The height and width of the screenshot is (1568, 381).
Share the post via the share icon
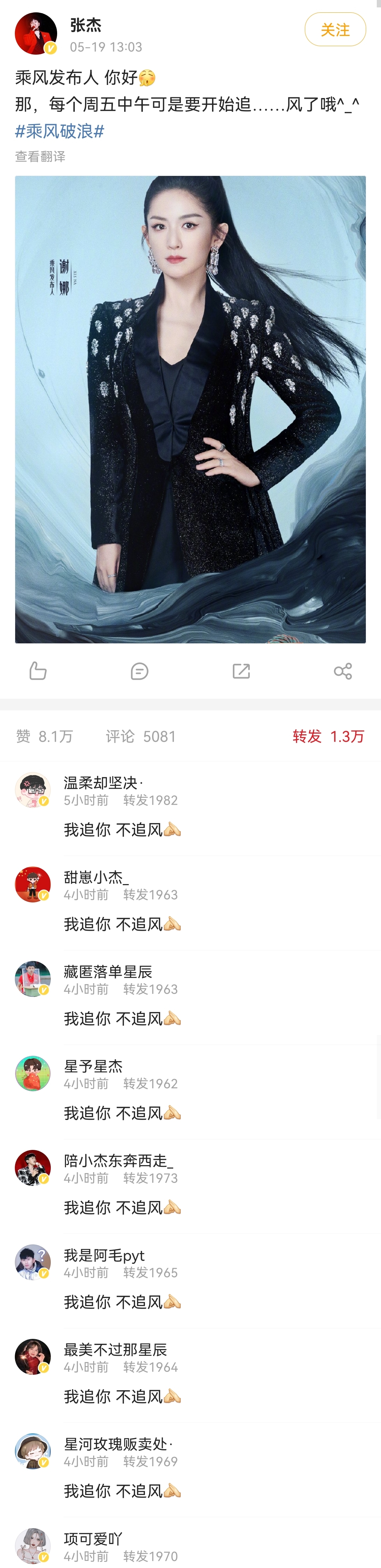[x=343, y=671]
